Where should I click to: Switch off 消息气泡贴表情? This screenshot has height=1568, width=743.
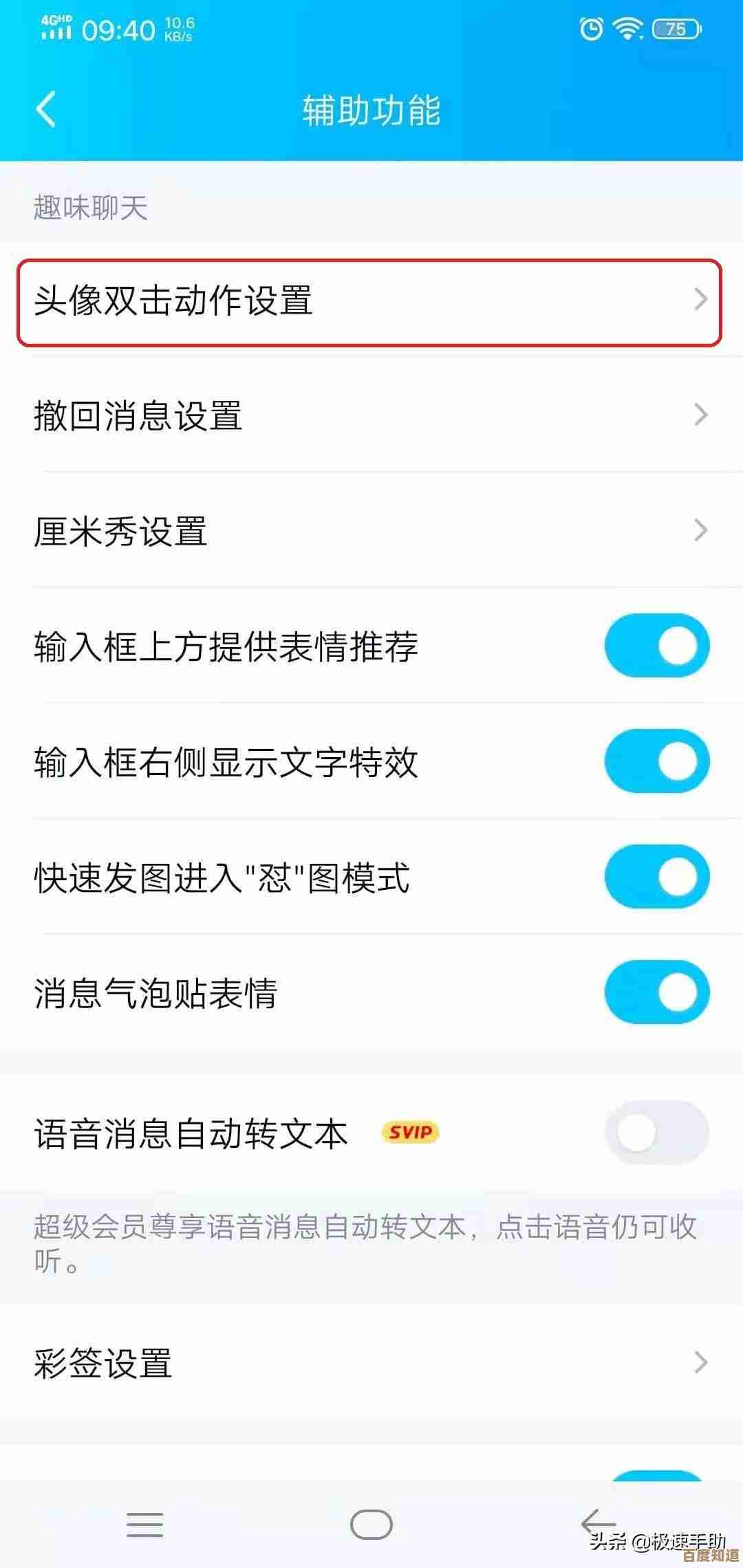pos(656,993)
